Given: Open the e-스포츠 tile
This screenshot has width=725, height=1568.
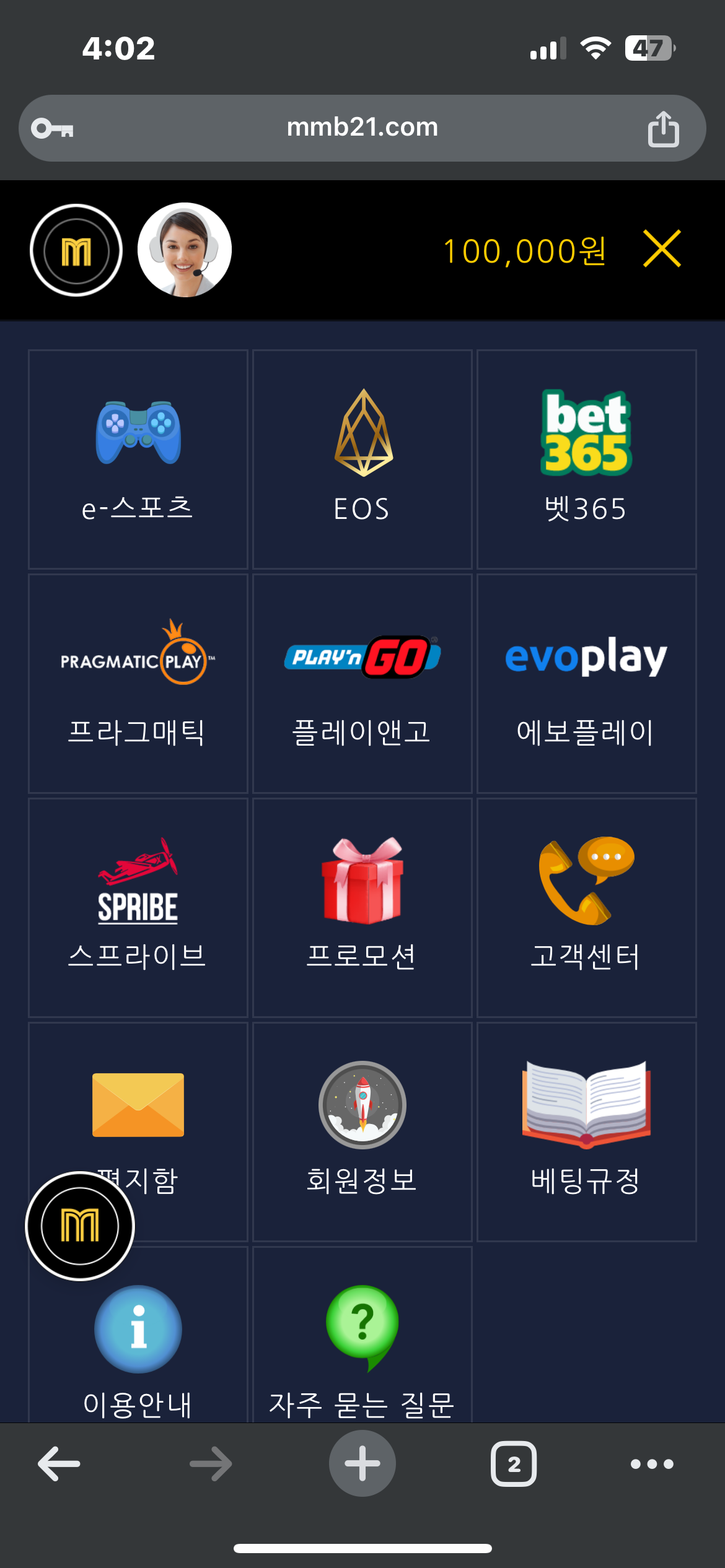Looking at the screenshot, I should click(138, 460).
